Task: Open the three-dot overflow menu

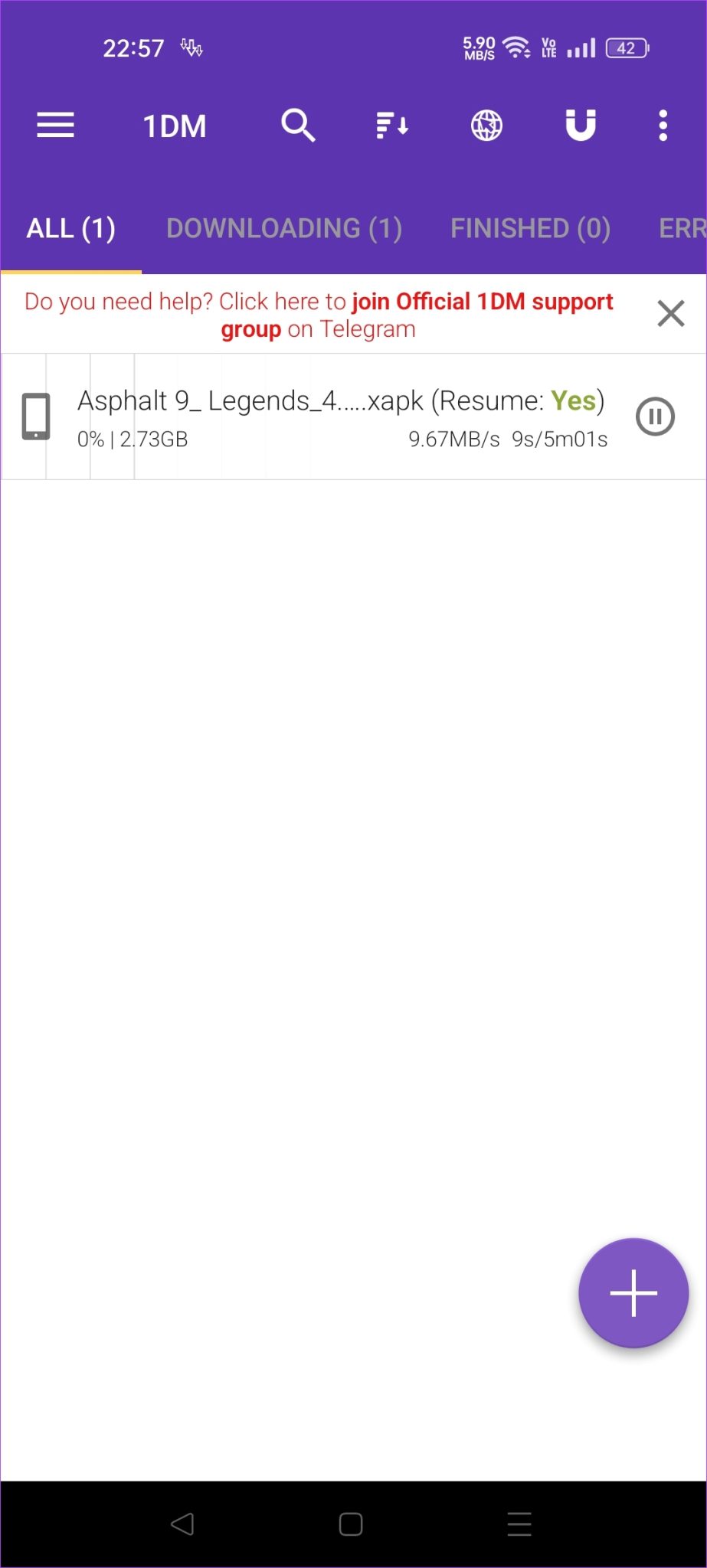Action: [x=662, y=125]
